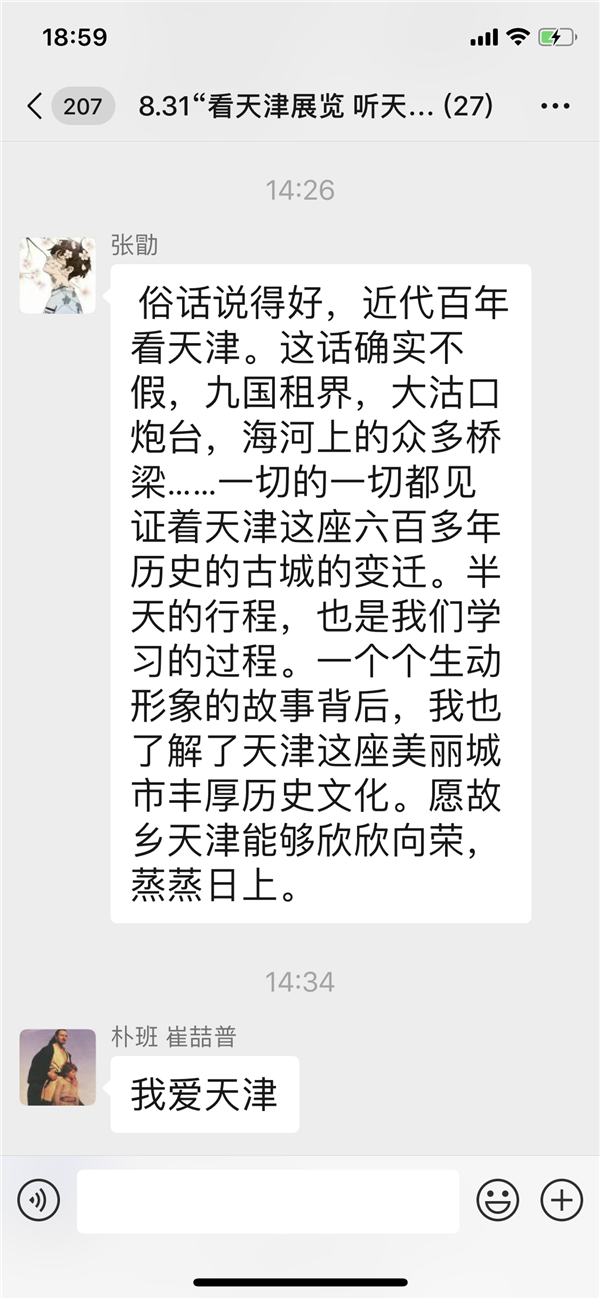600x1299 pixels.
Task: Open the group chat overflow menu
Action: click(x=555, y=106)
